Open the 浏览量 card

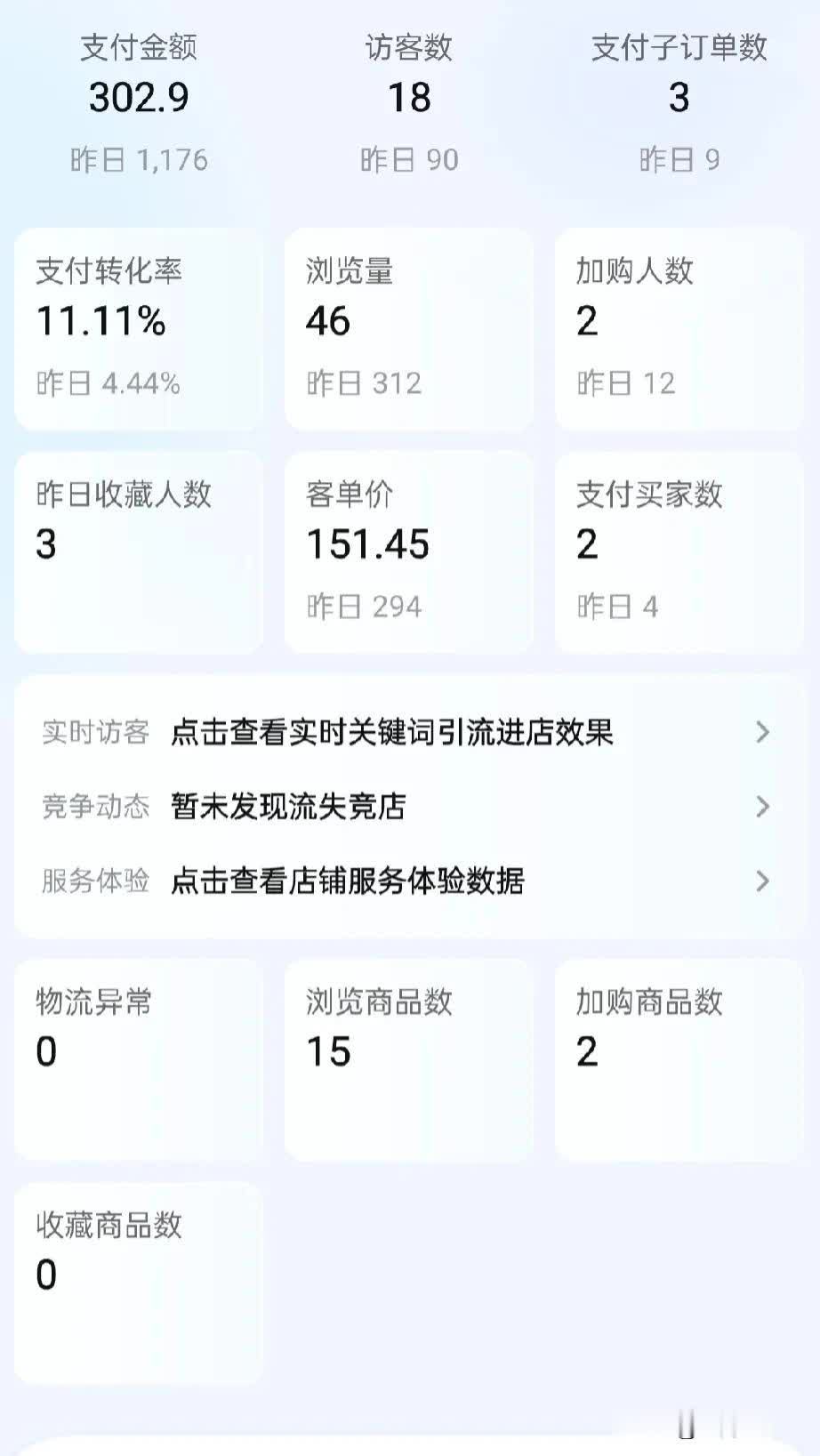point(409,329)
